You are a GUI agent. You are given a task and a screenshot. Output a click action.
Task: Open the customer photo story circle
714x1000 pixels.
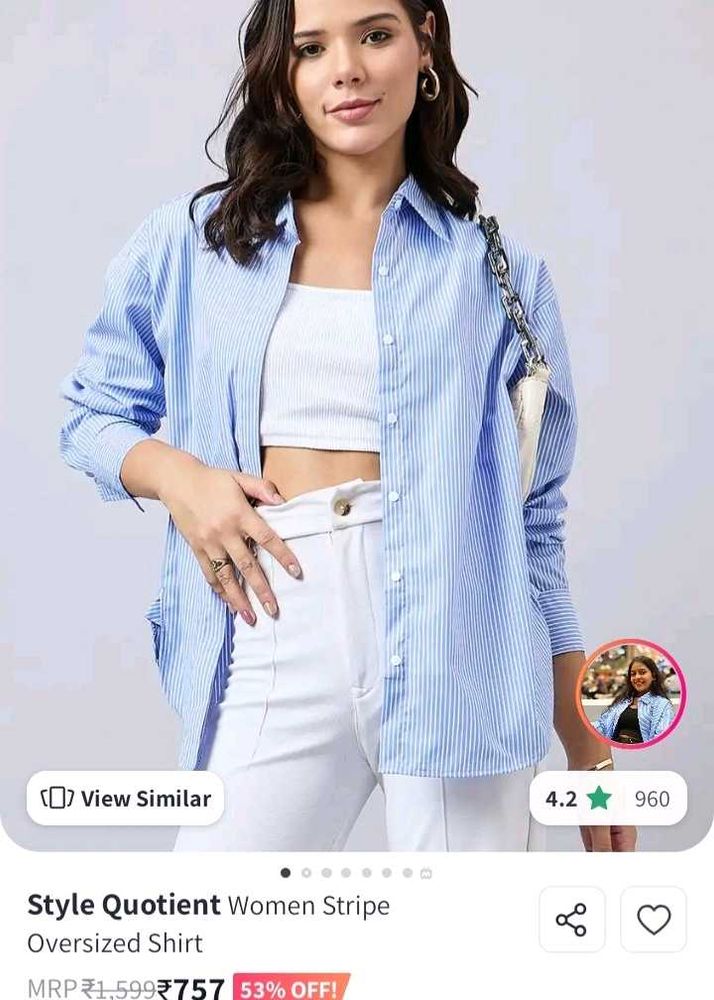[631, 694]
